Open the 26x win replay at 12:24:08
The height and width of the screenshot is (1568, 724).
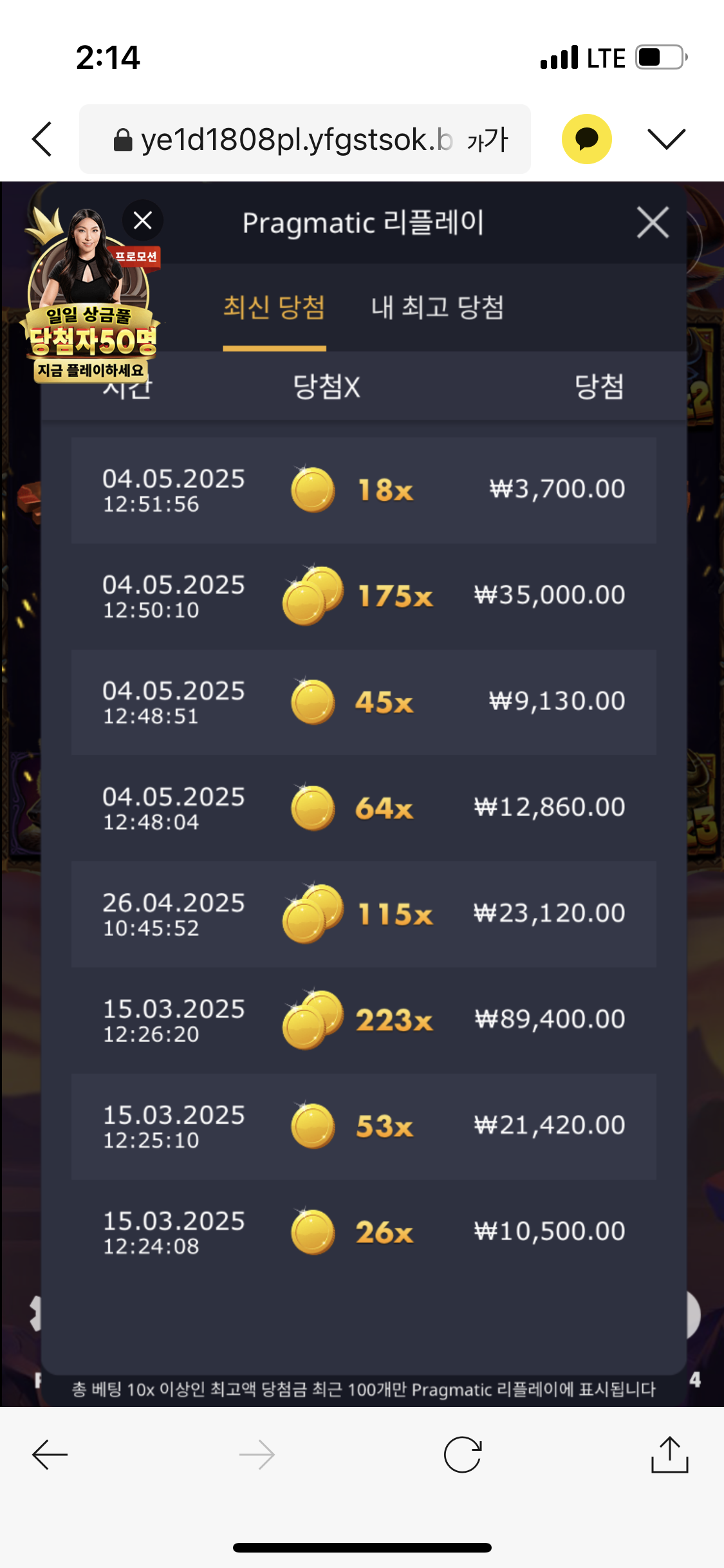tap(364, 1233)
